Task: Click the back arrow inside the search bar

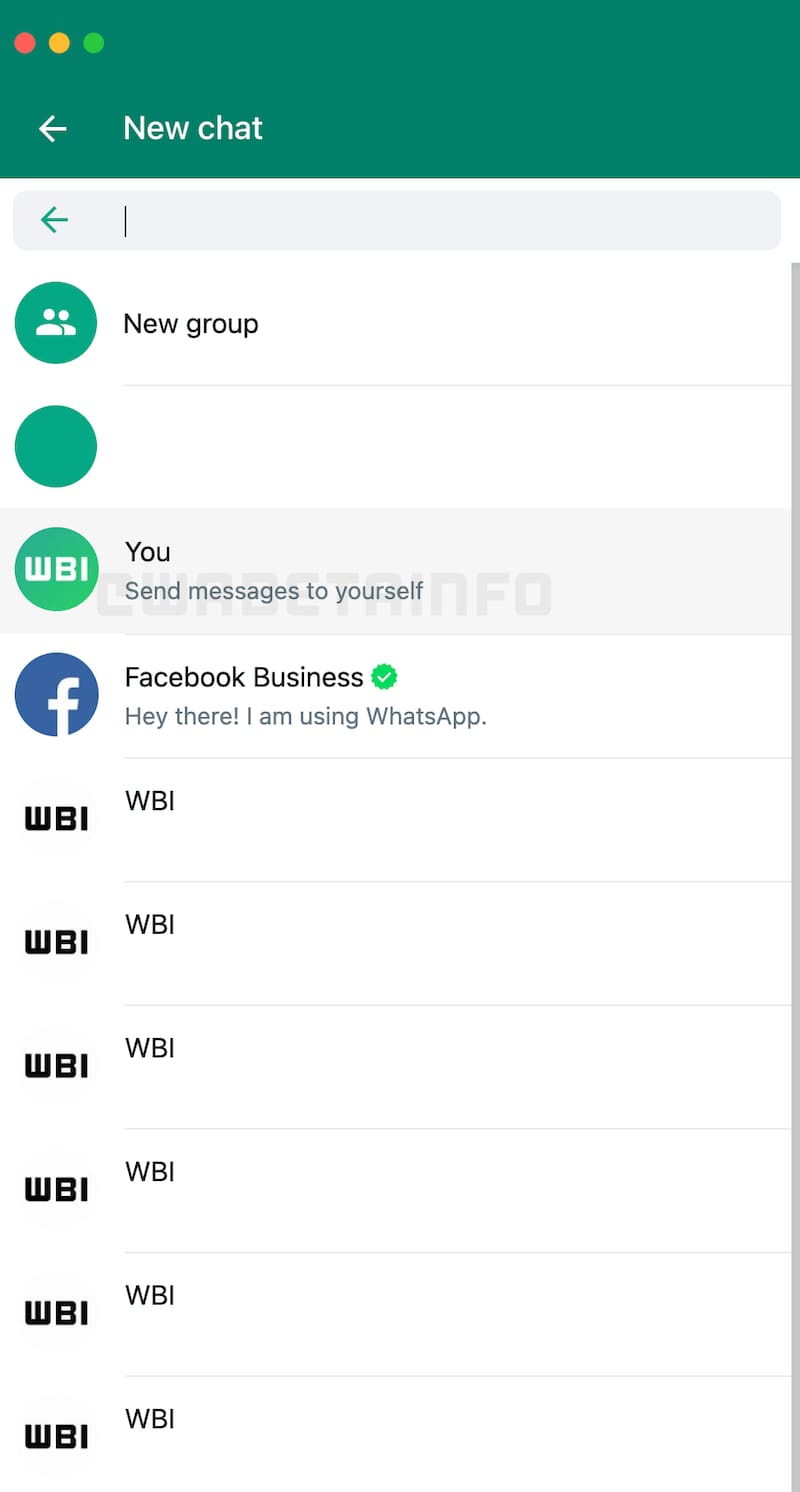Action: [54, 219]
